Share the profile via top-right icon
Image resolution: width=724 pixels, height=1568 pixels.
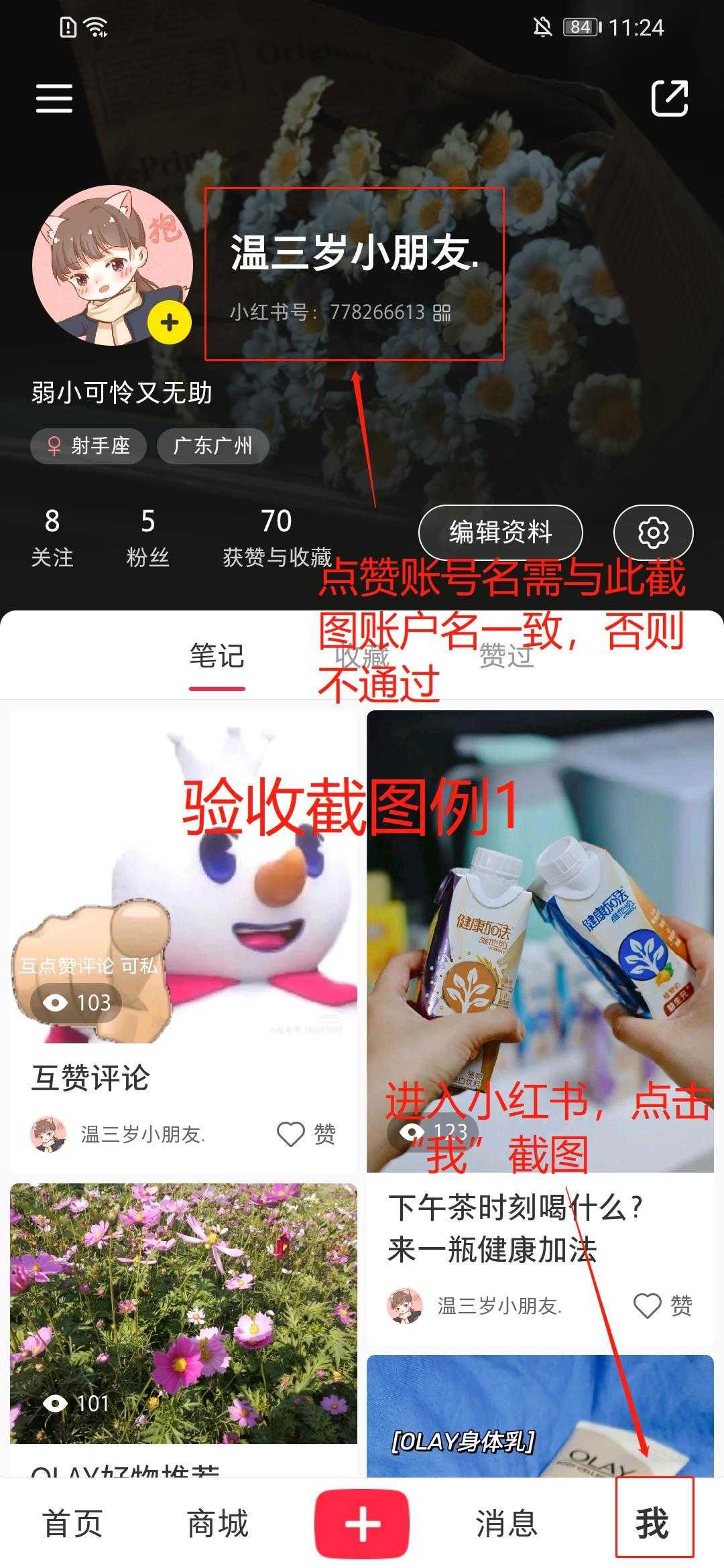670,99
